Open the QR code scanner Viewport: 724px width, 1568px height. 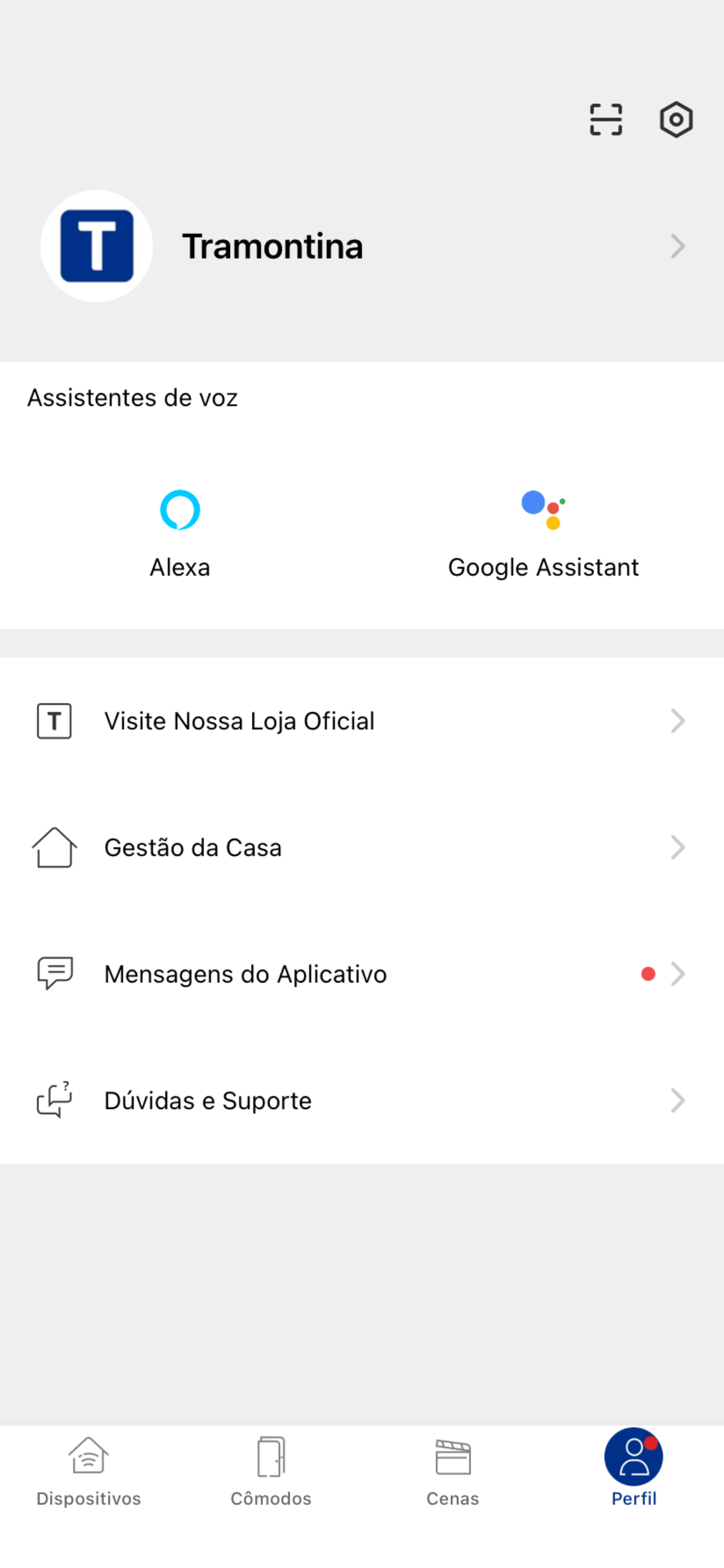[x=606, y=120]
